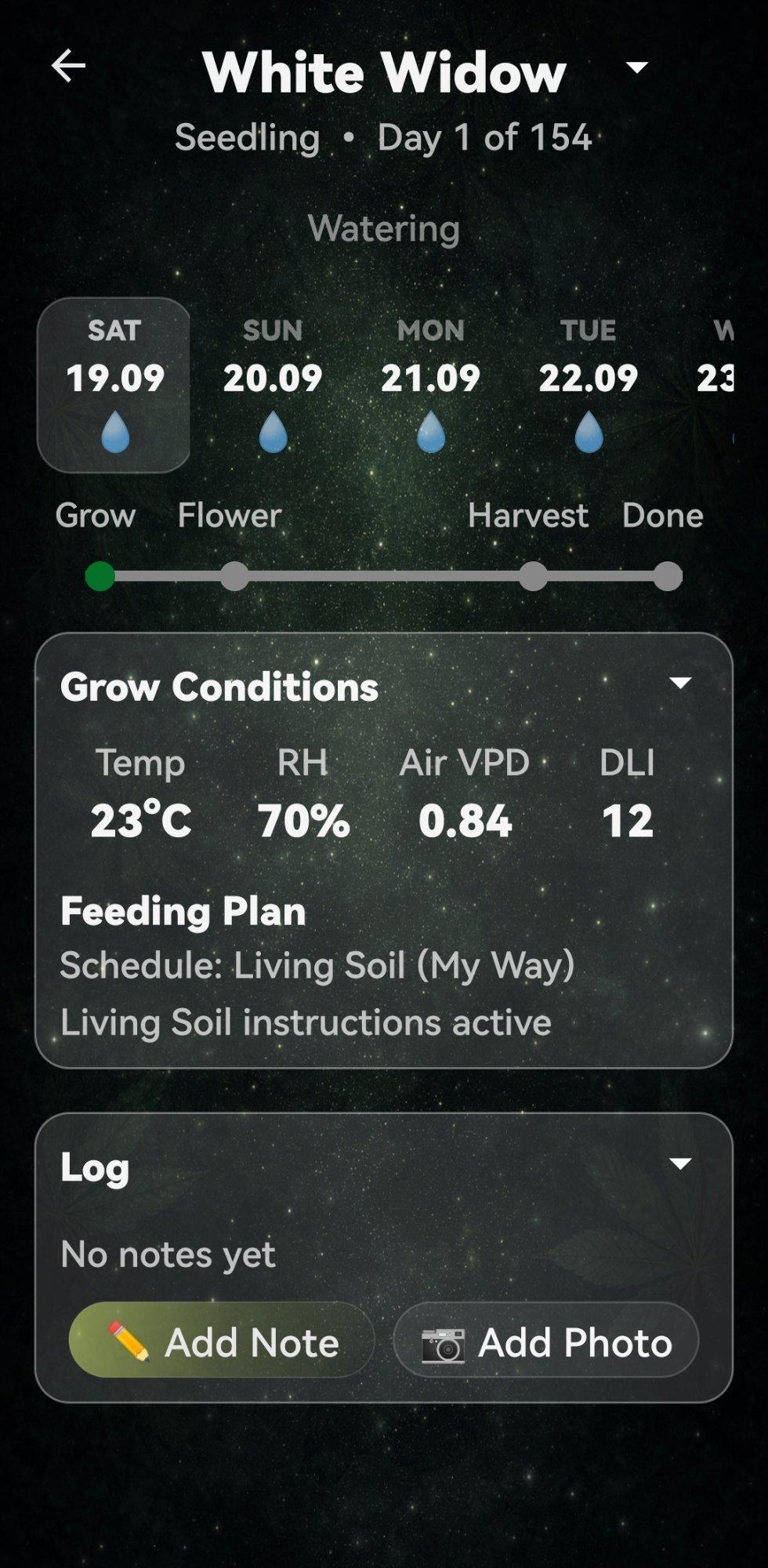Select Sunday 20.09 in the calendar
Viewport: 768px width, 1568px height.
(273, 385)
